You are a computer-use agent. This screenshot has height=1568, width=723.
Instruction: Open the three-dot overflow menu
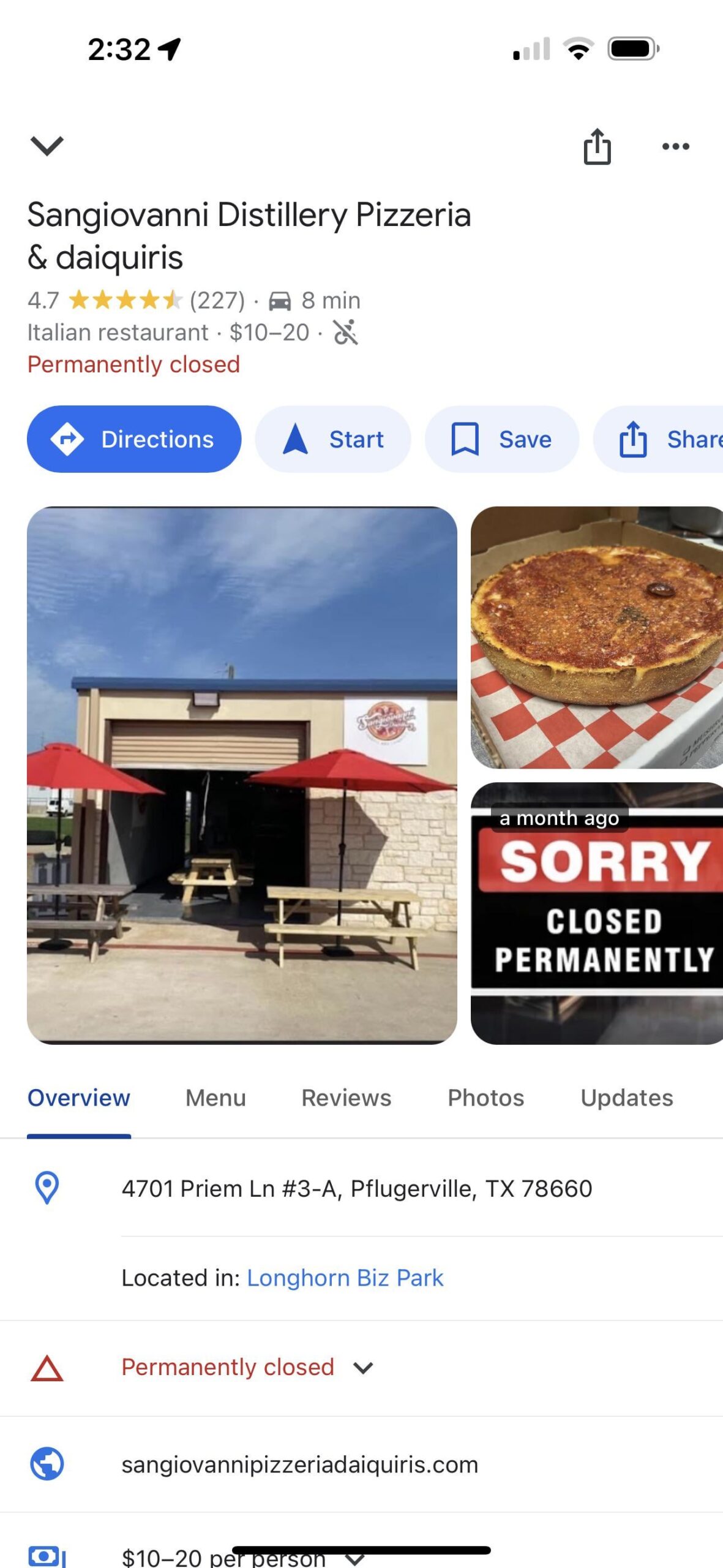(x=676, y=146)
